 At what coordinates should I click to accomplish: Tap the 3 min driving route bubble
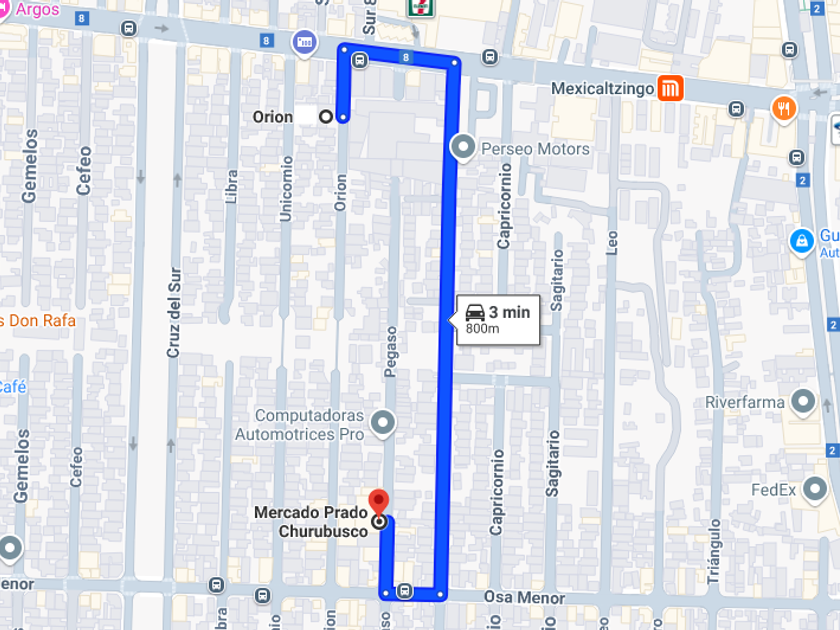499,319
